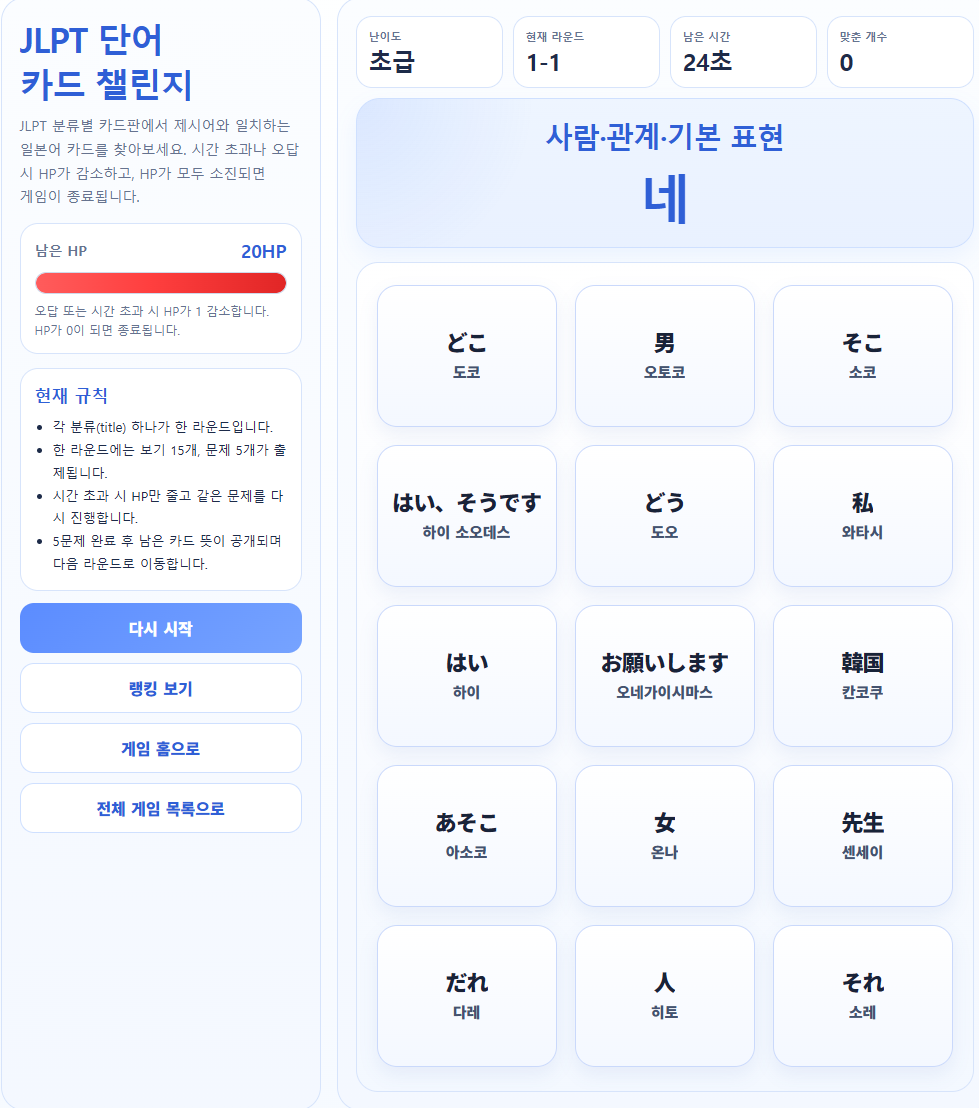Click the それ (소레) card
This screenshot has width=979, height=1108.
point(861,995)
